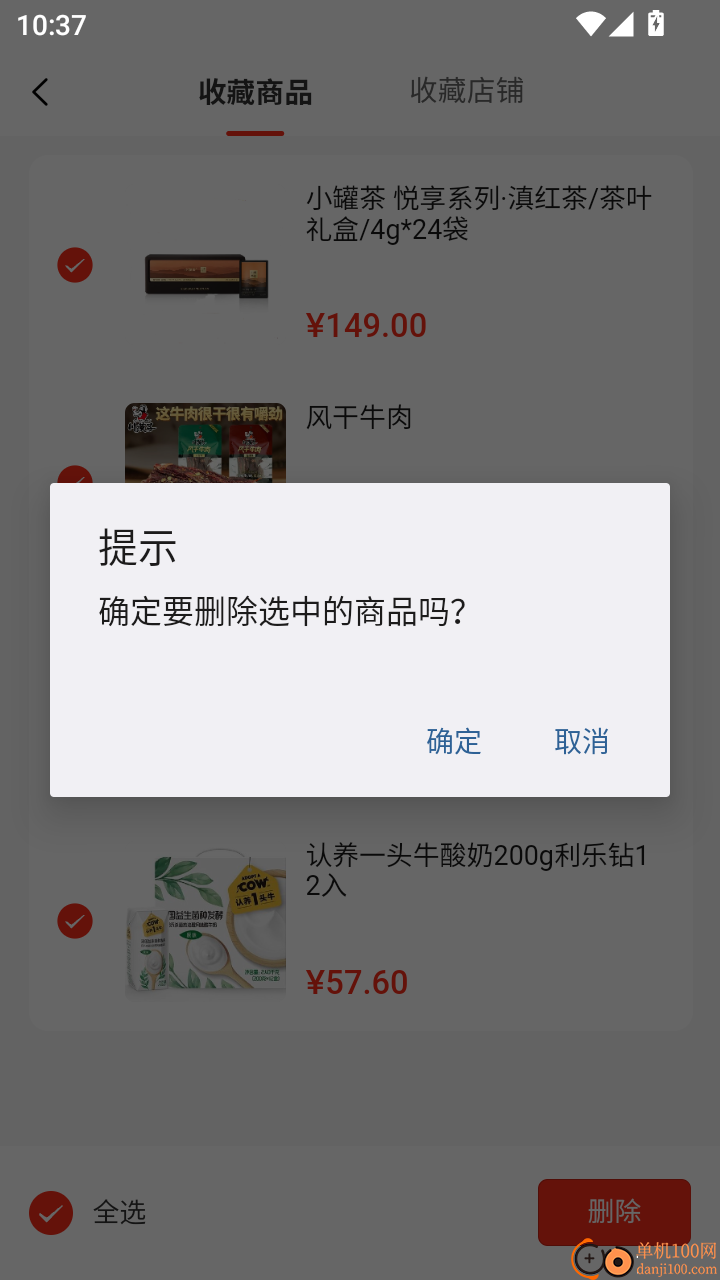Select the ¥149.00 price text
This screenshot has height=1280, width=720.
coord(367,324)
